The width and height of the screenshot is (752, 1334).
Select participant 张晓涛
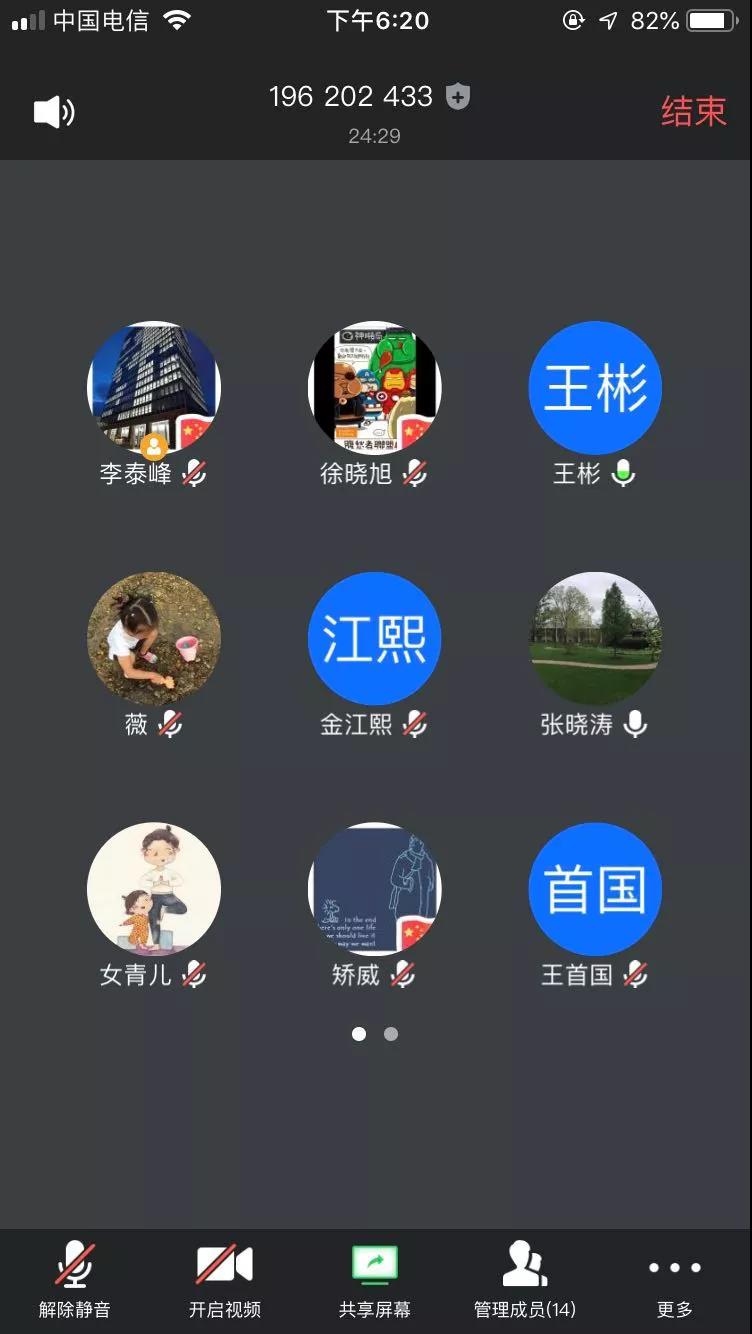point(595,638)
